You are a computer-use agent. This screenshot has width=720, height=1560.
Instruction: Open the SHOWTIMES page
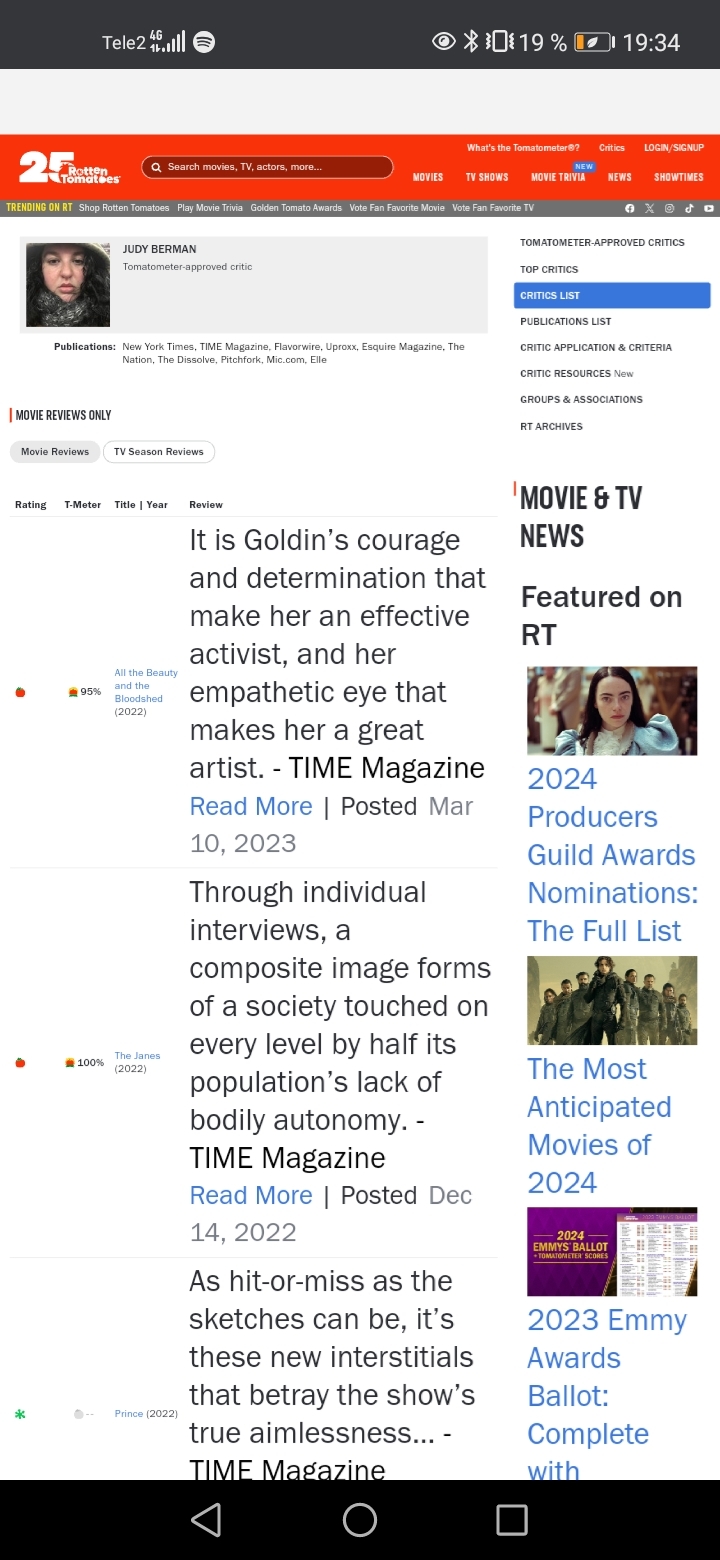(x=679, y=177)
